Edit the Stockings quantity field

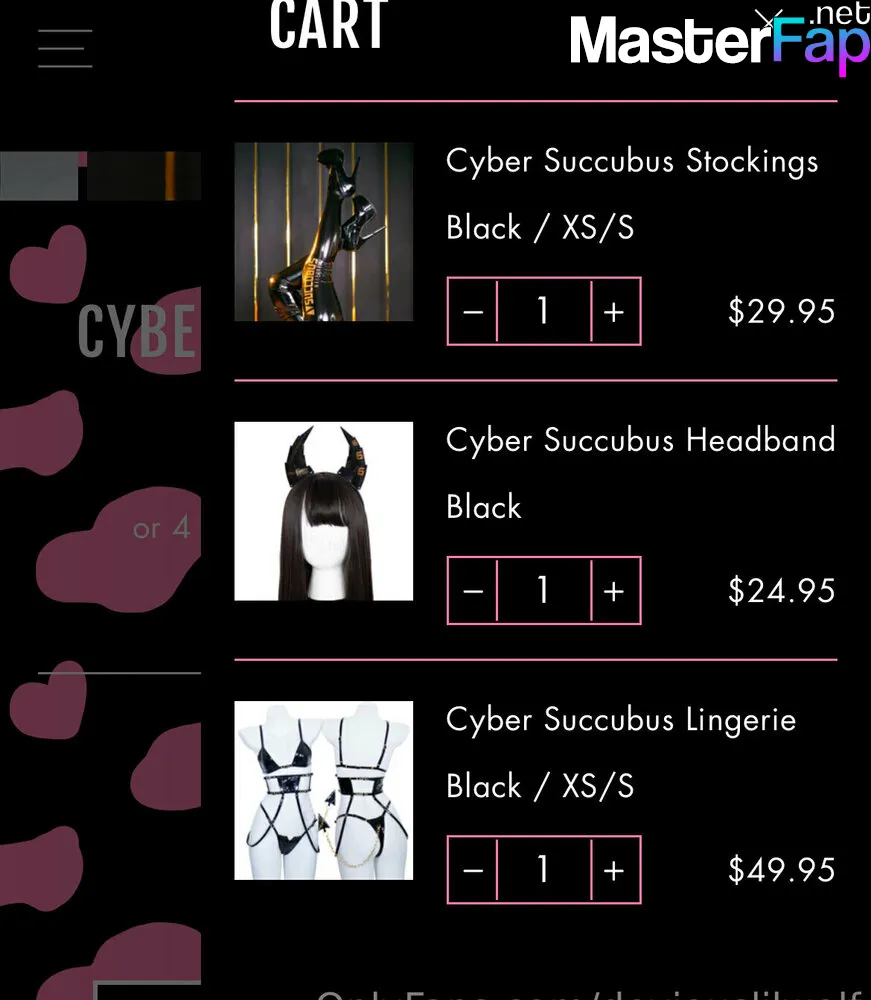click(543, 311)
